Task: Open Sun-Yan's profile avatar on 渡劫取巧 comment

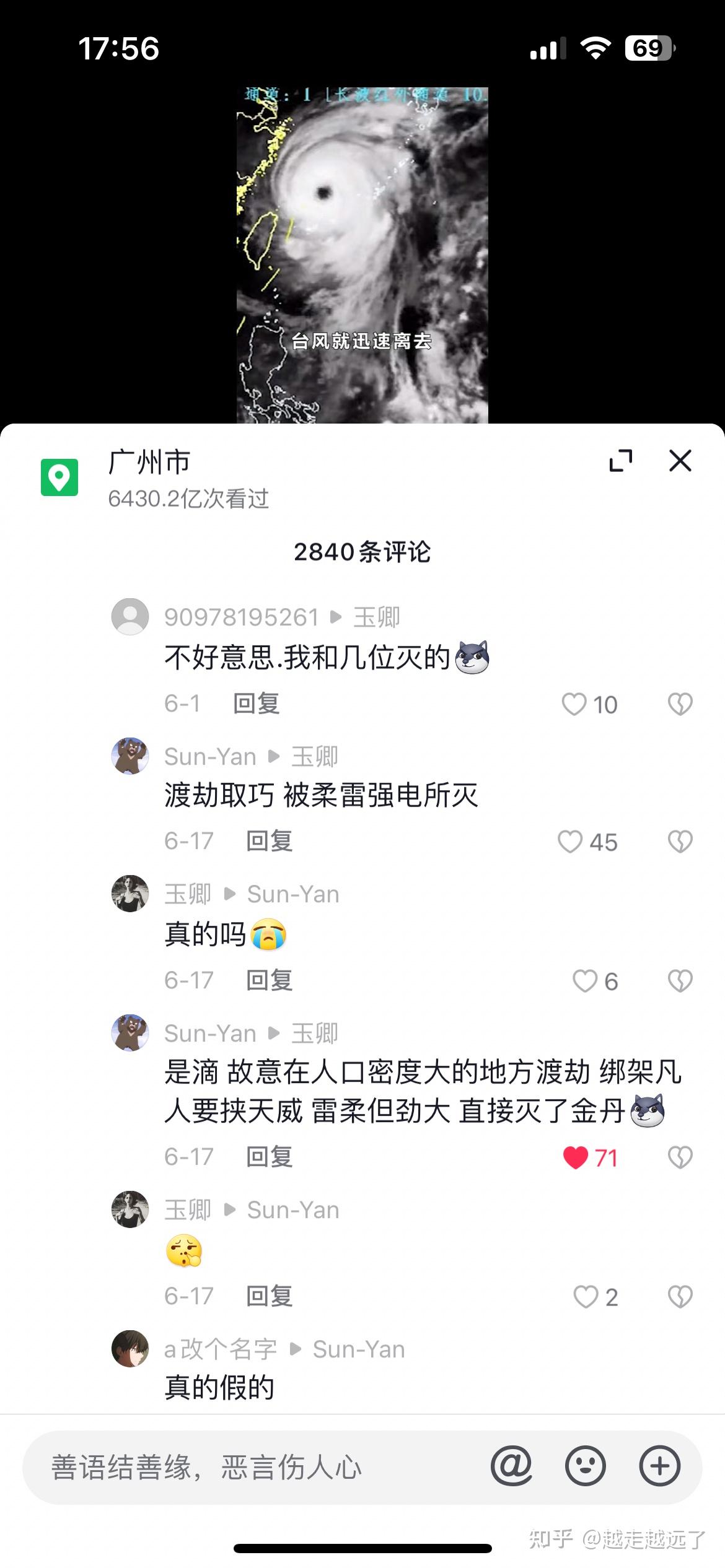Action: (x=130, y=756)
